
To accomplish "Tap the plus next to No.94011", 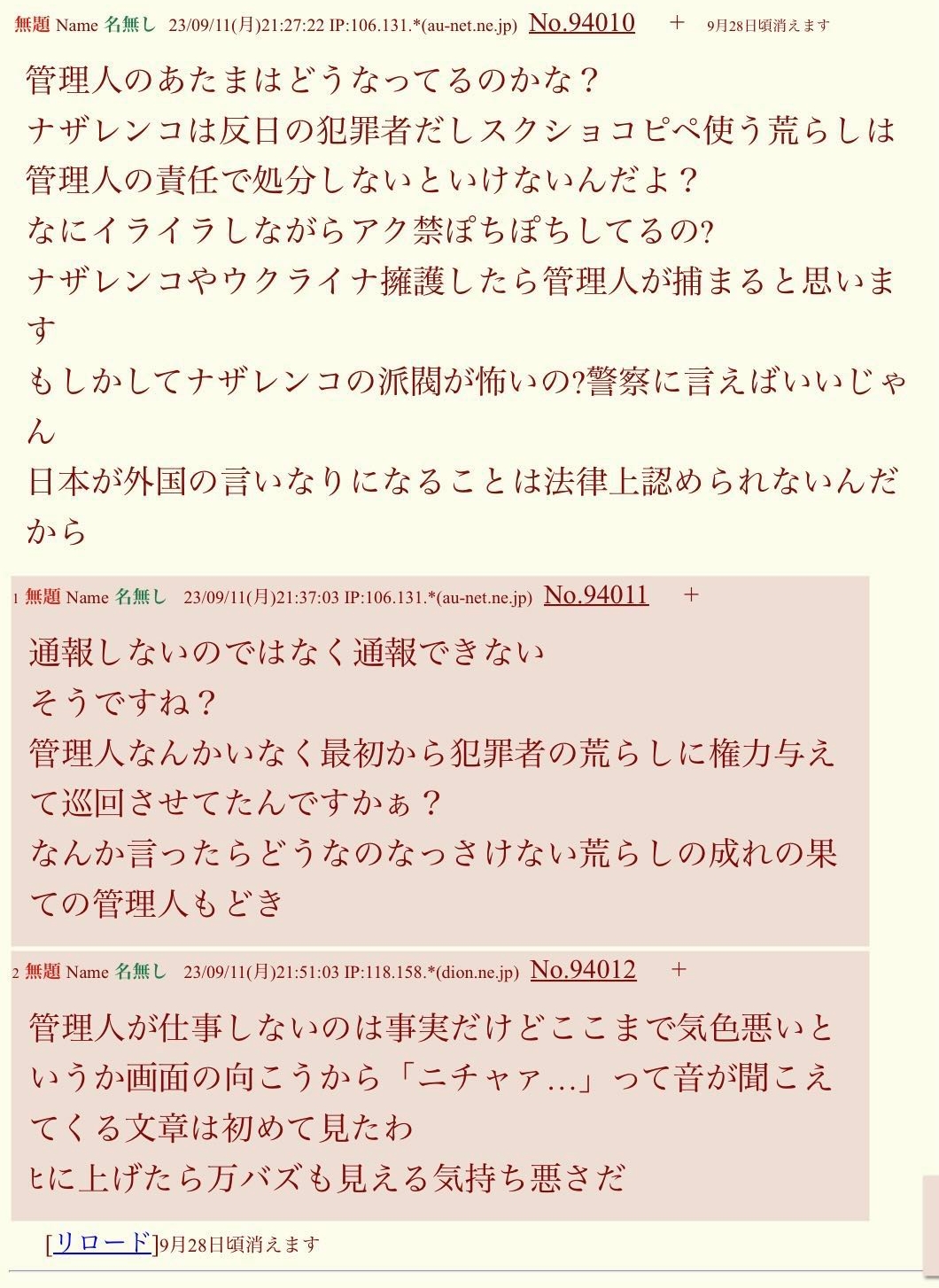I will [691, 595].
